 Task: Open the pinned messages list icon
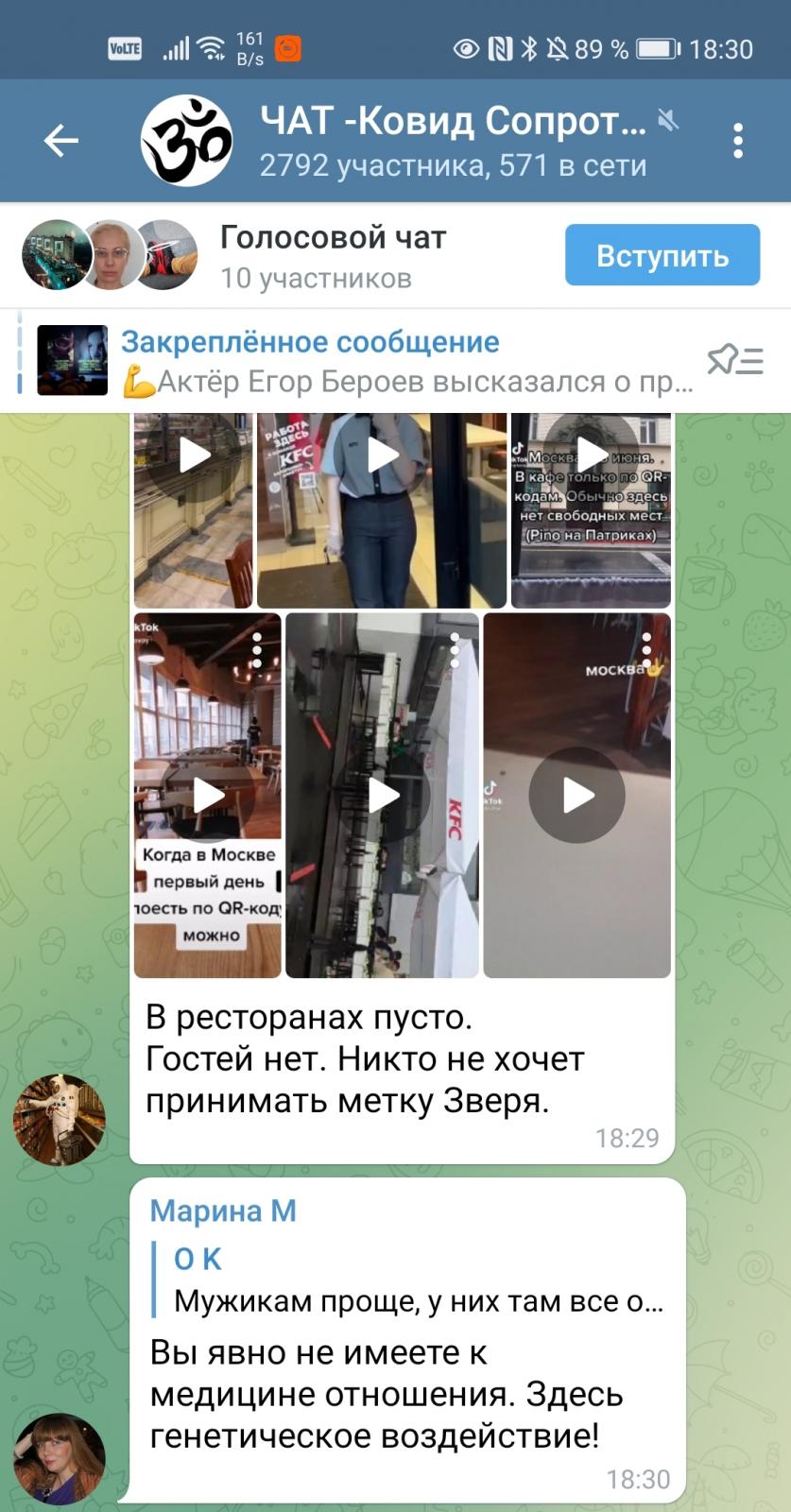point(735,360)
